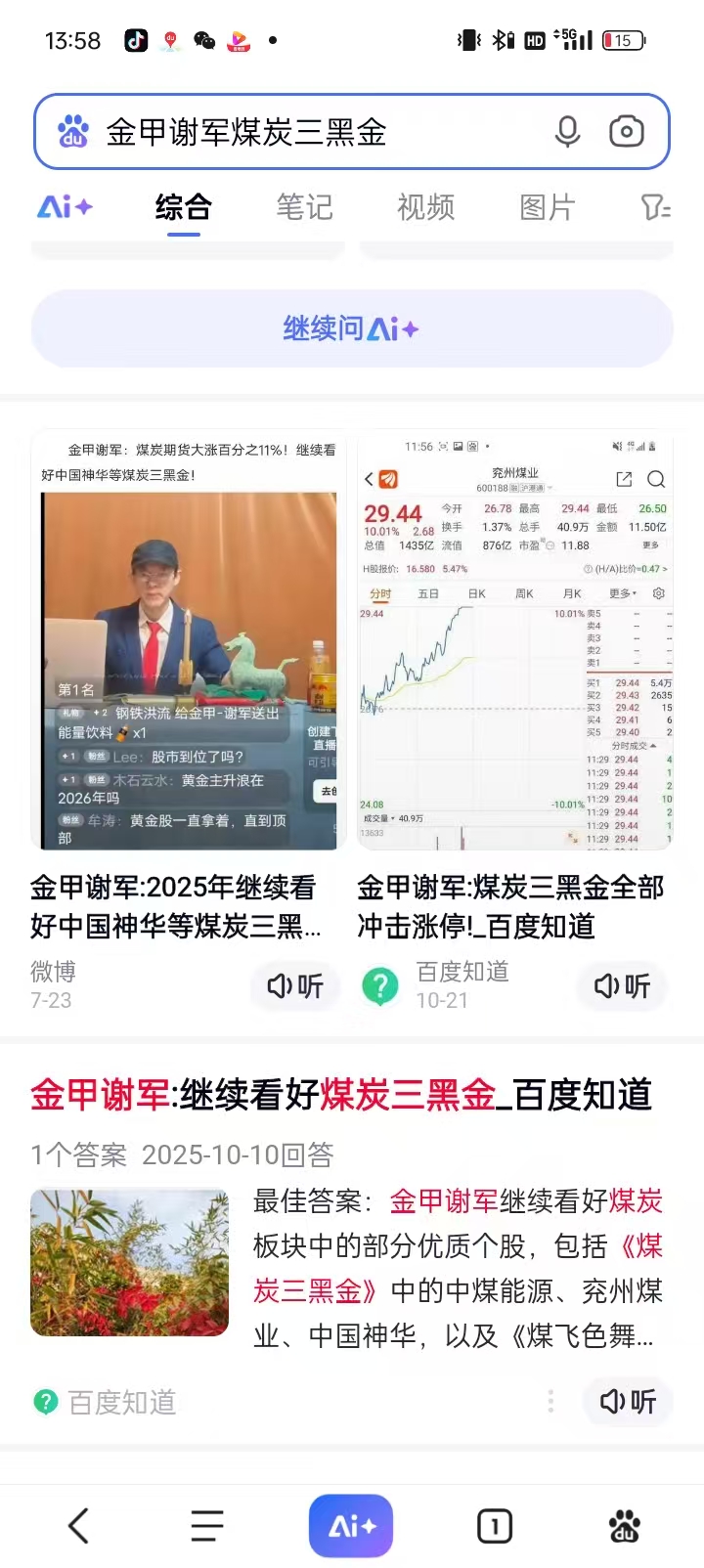Tap the voice search microphone icon

pos(567,131)
